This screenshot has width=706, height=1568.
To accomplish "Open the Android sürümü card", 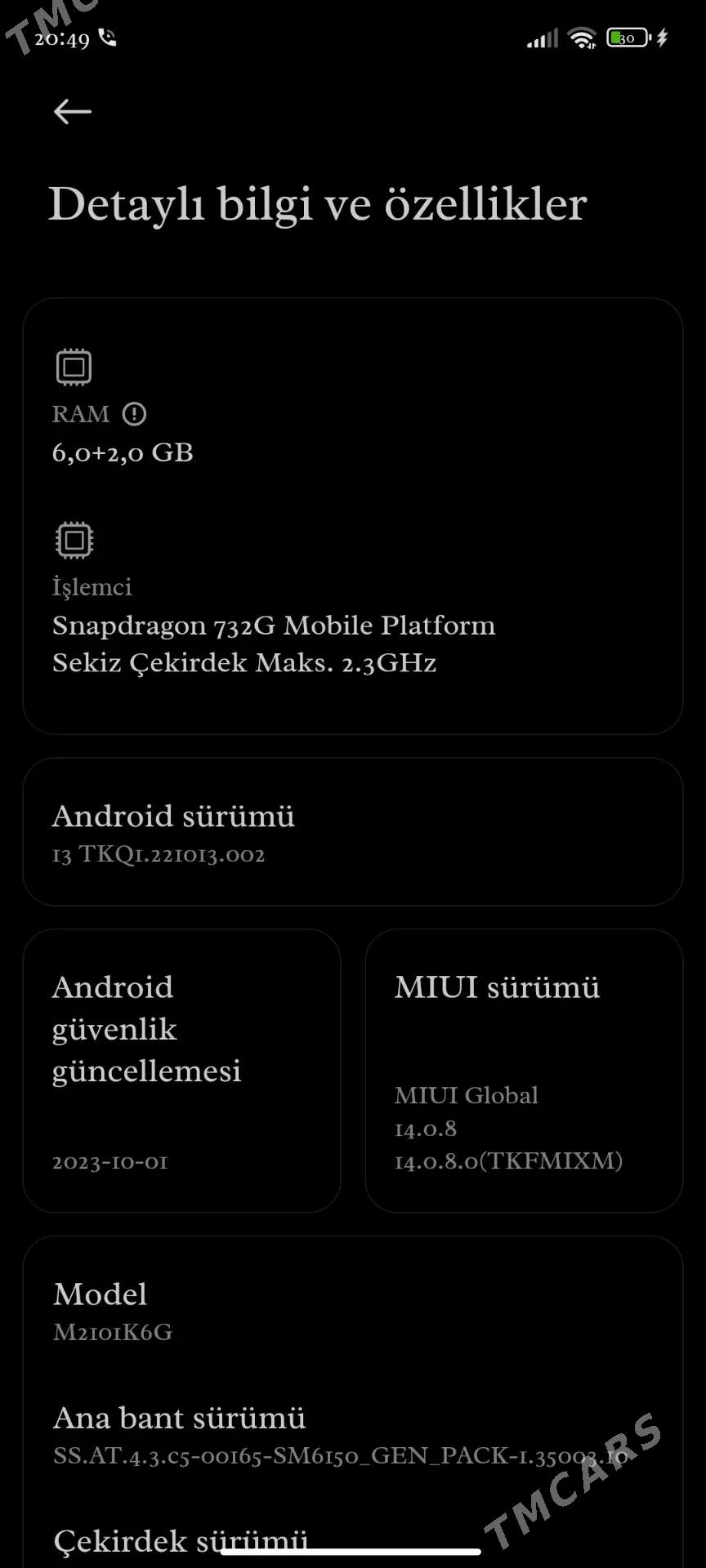I will click(352, 831).
